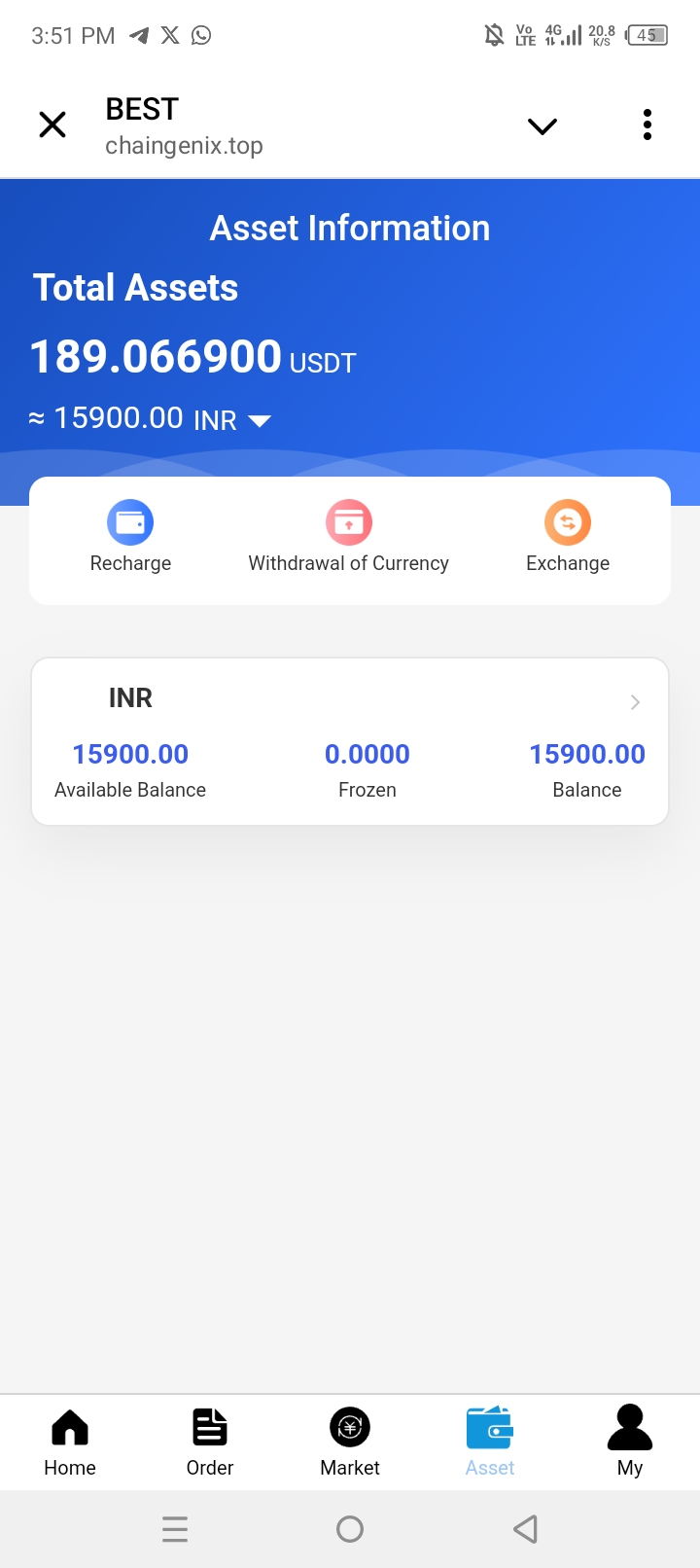
Task: Tap the system back button
Action: [525, 1529]
